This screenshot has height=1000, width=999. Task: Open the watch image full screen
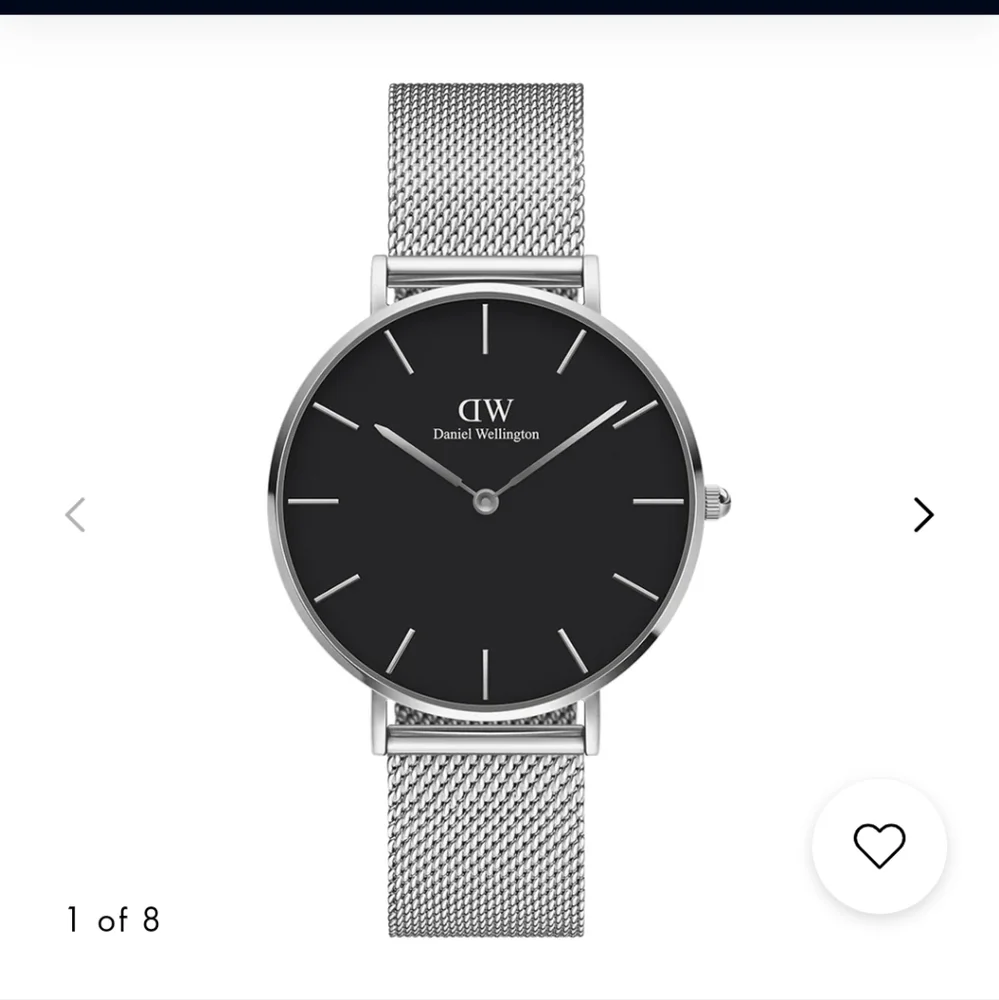(487, 500)
